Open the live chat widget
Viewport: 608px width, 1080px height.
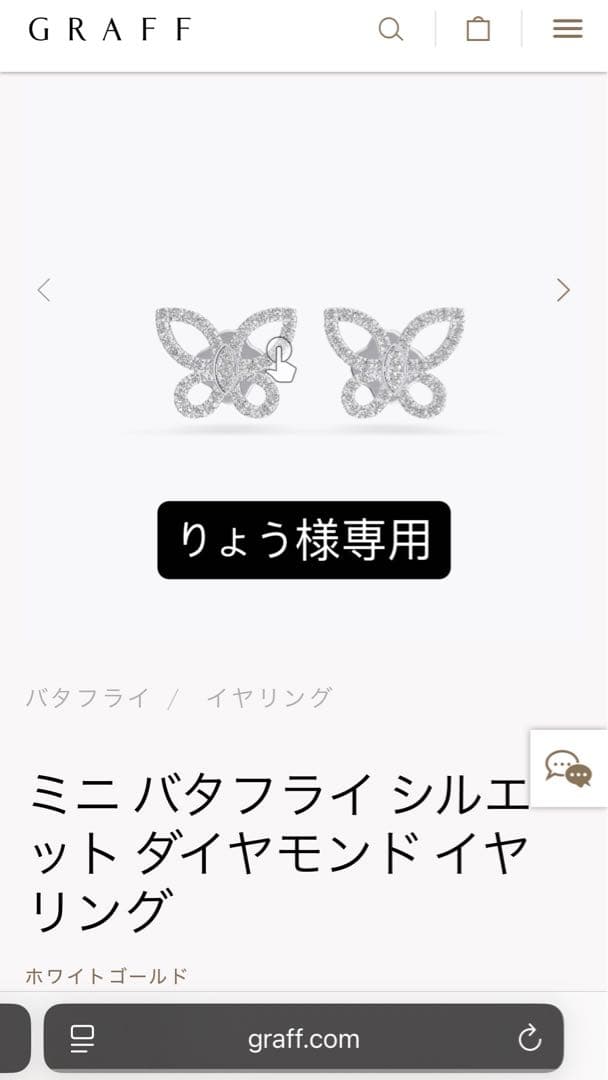568,768
